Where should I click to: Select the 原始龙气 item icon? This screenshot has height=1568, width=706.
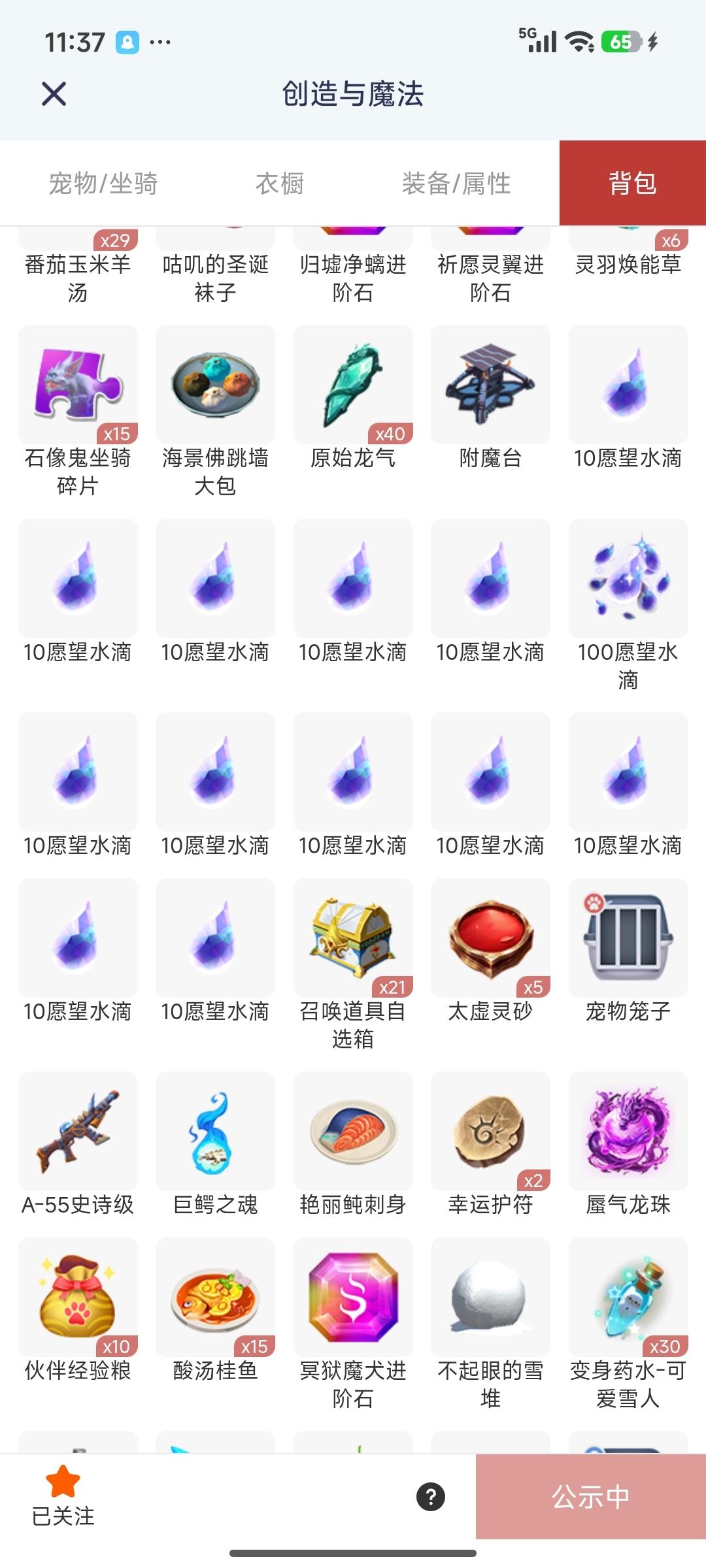[x=353, y=385]
